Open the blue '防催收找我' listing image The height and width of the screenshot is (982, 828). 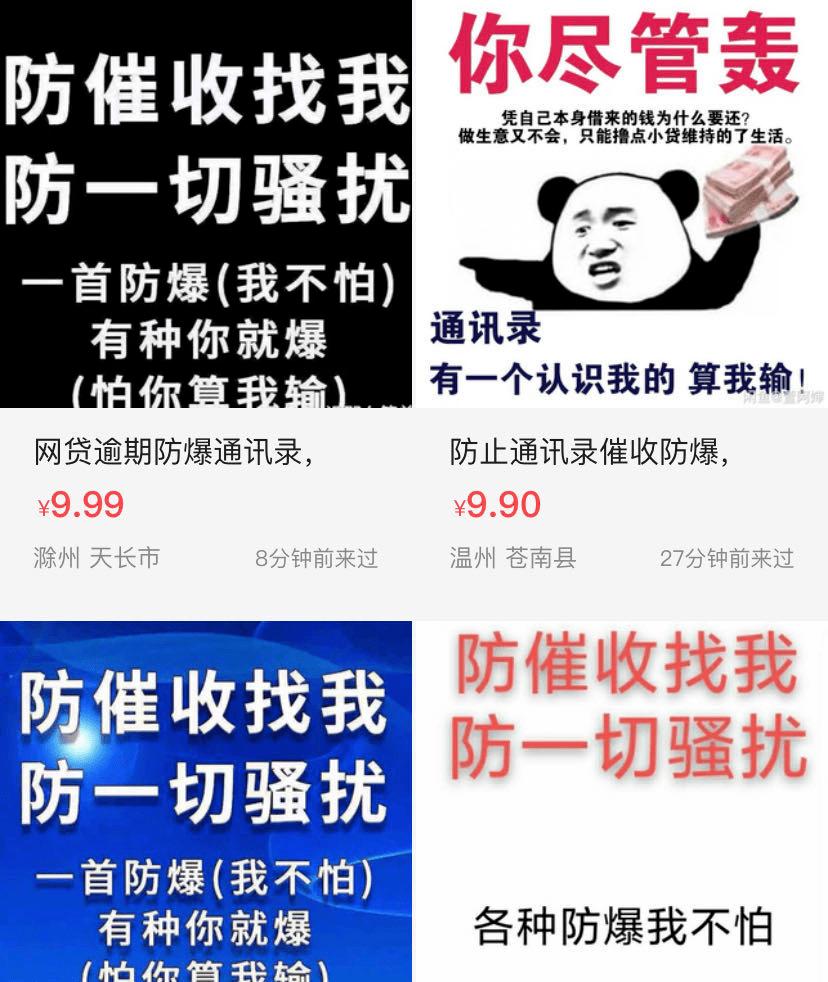(205, 790)
